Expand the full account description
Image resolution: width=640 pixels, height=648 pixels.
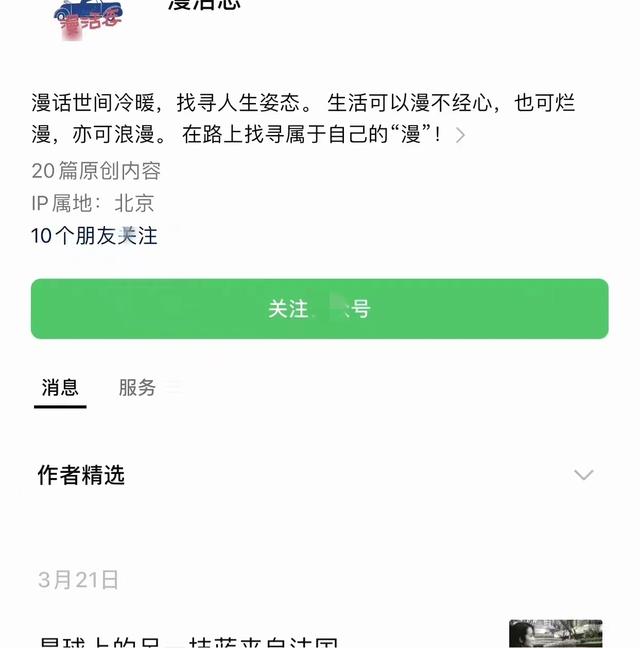tap(460, 135)
